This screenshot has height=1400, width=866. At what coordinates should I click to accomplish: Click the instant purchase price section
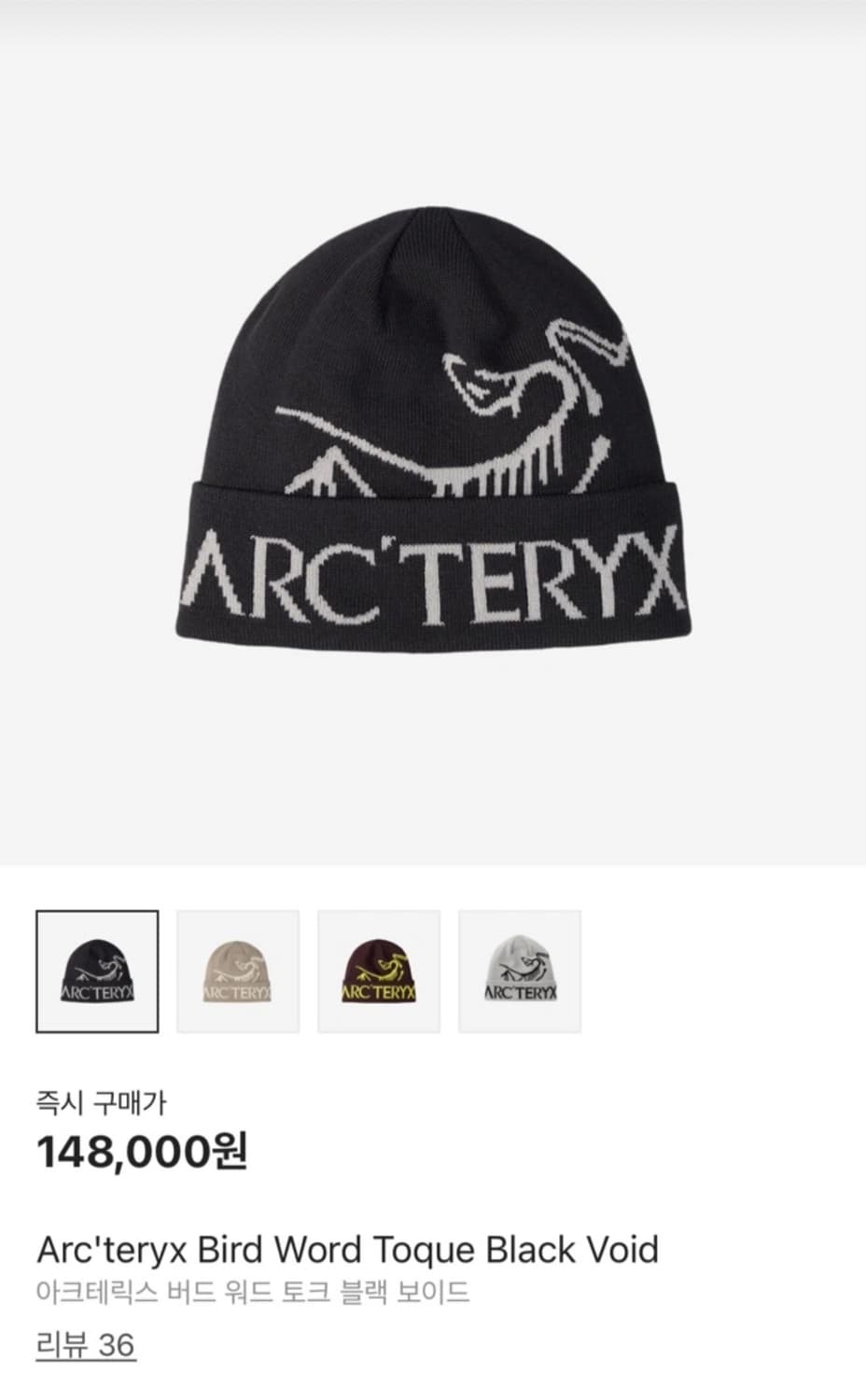pos(145,1155)
